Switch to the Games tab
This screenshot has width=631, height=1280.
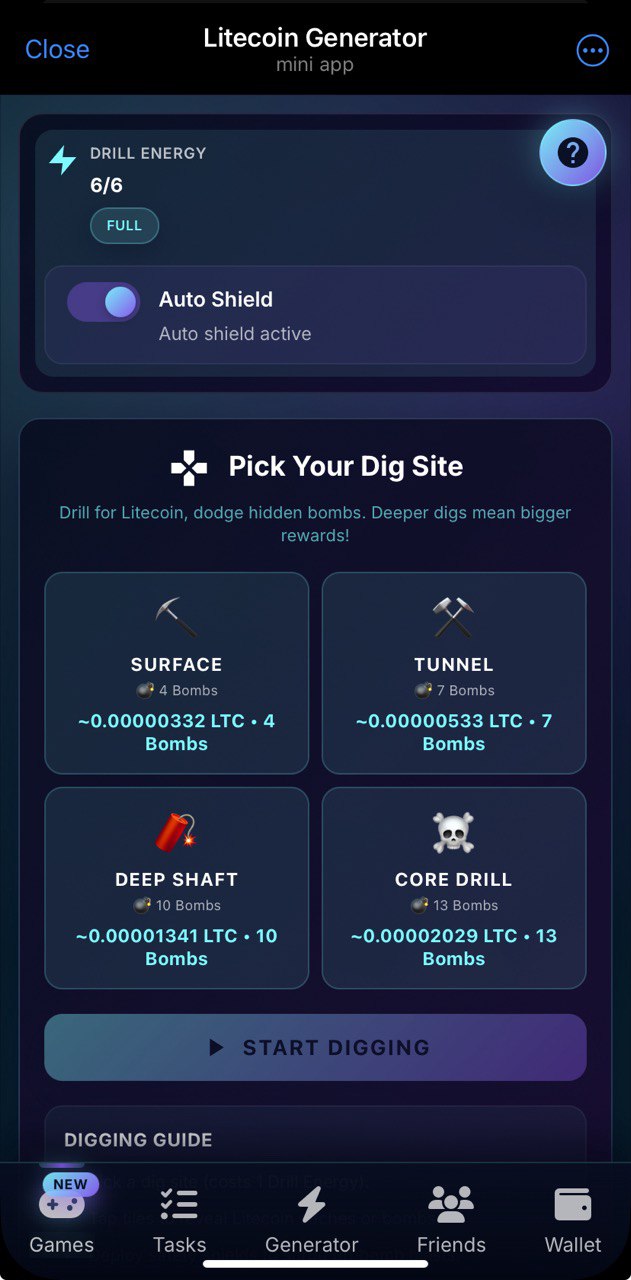[x=62, y=1219]
